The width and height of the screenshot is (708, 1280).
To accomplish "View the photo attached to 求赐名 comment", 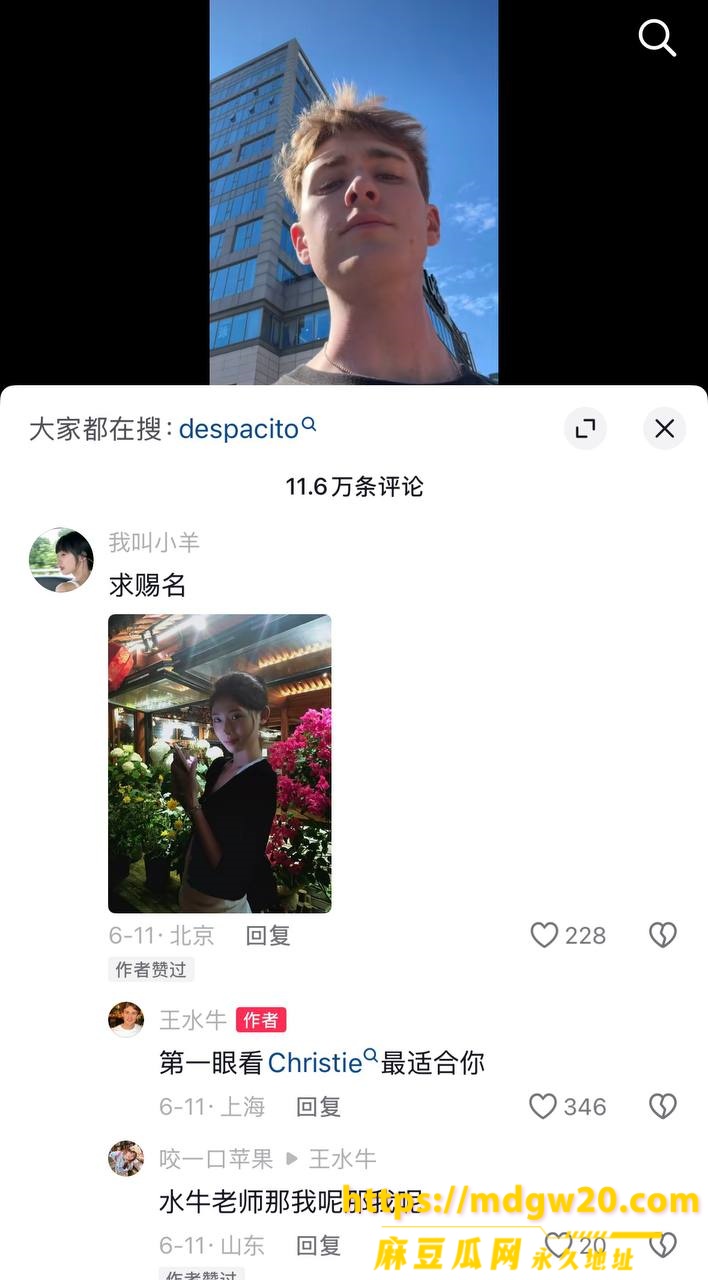I will (x=219, y=763).
